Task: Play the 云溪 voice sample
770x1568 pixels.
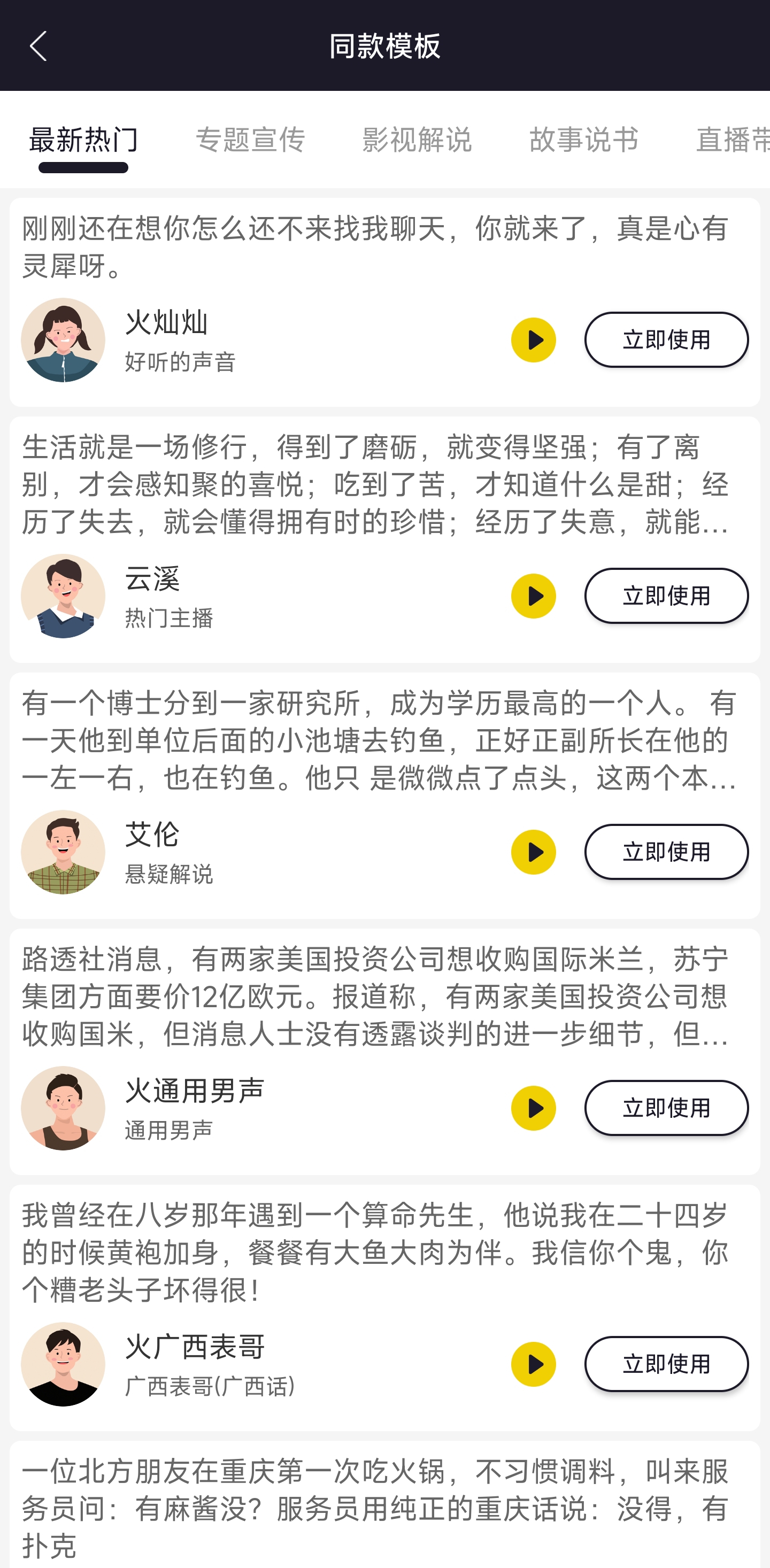Action: pos(533,596)
